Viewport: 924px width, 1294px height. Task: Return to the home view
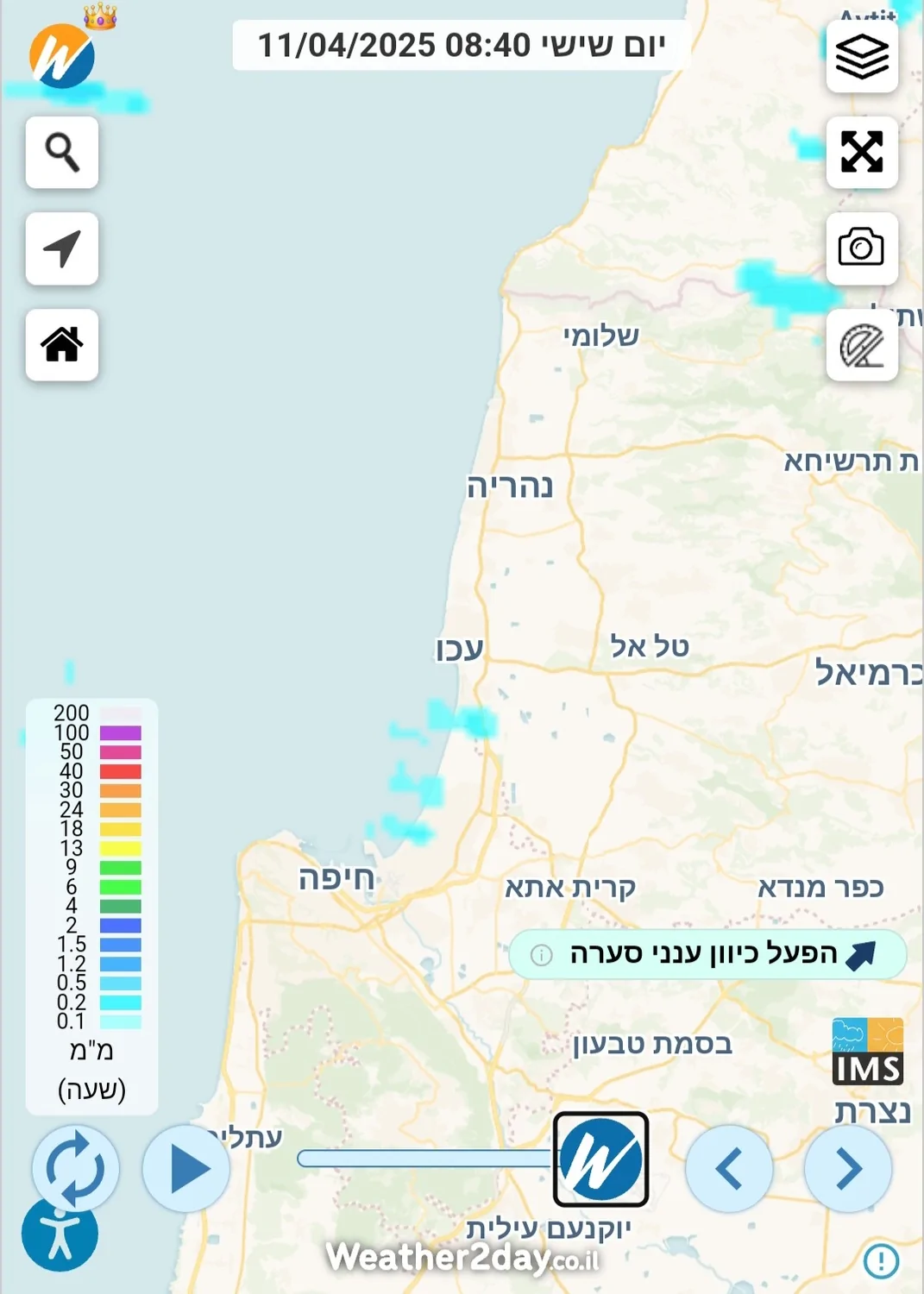point(62,345)
